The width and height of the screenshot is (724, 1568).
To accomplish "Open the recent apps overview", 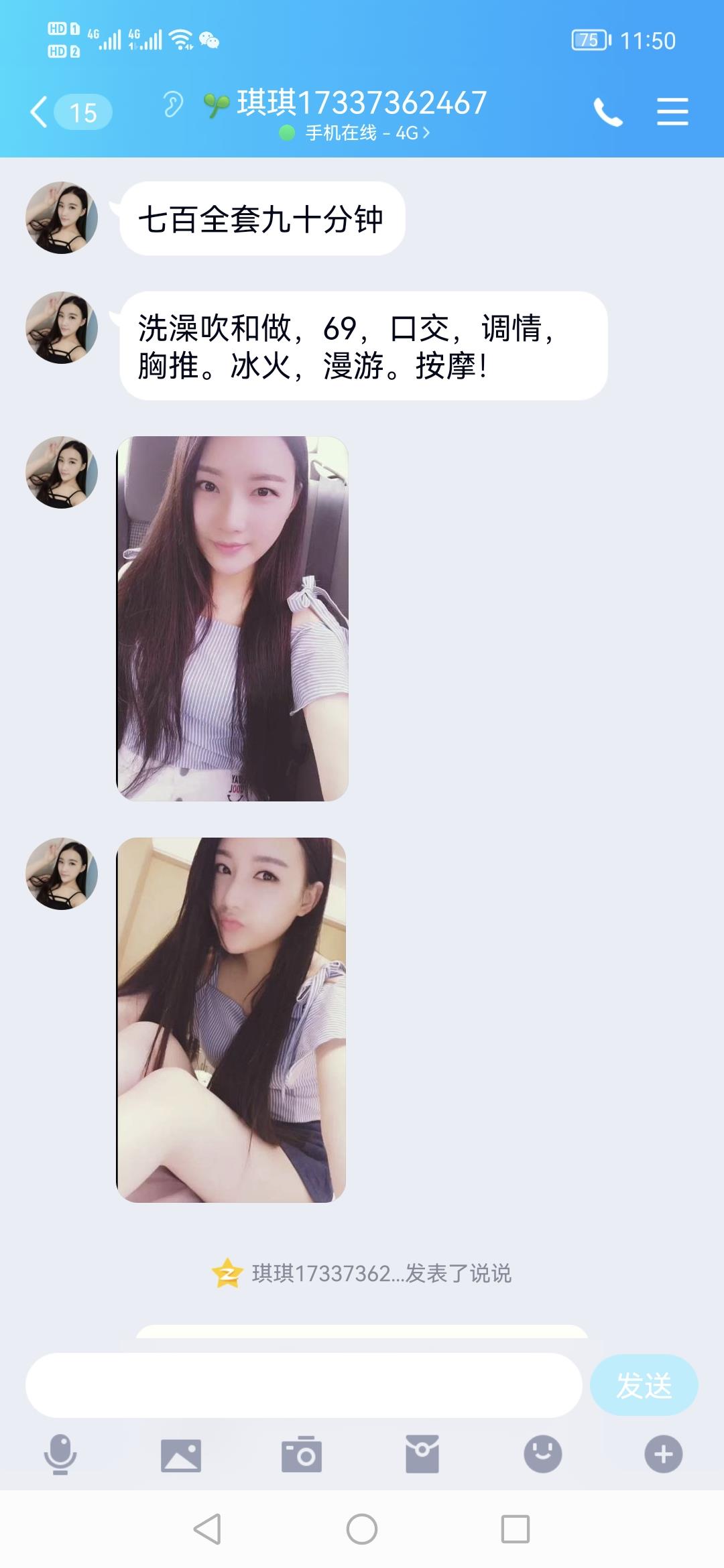I will click(x=516, y=1530).
